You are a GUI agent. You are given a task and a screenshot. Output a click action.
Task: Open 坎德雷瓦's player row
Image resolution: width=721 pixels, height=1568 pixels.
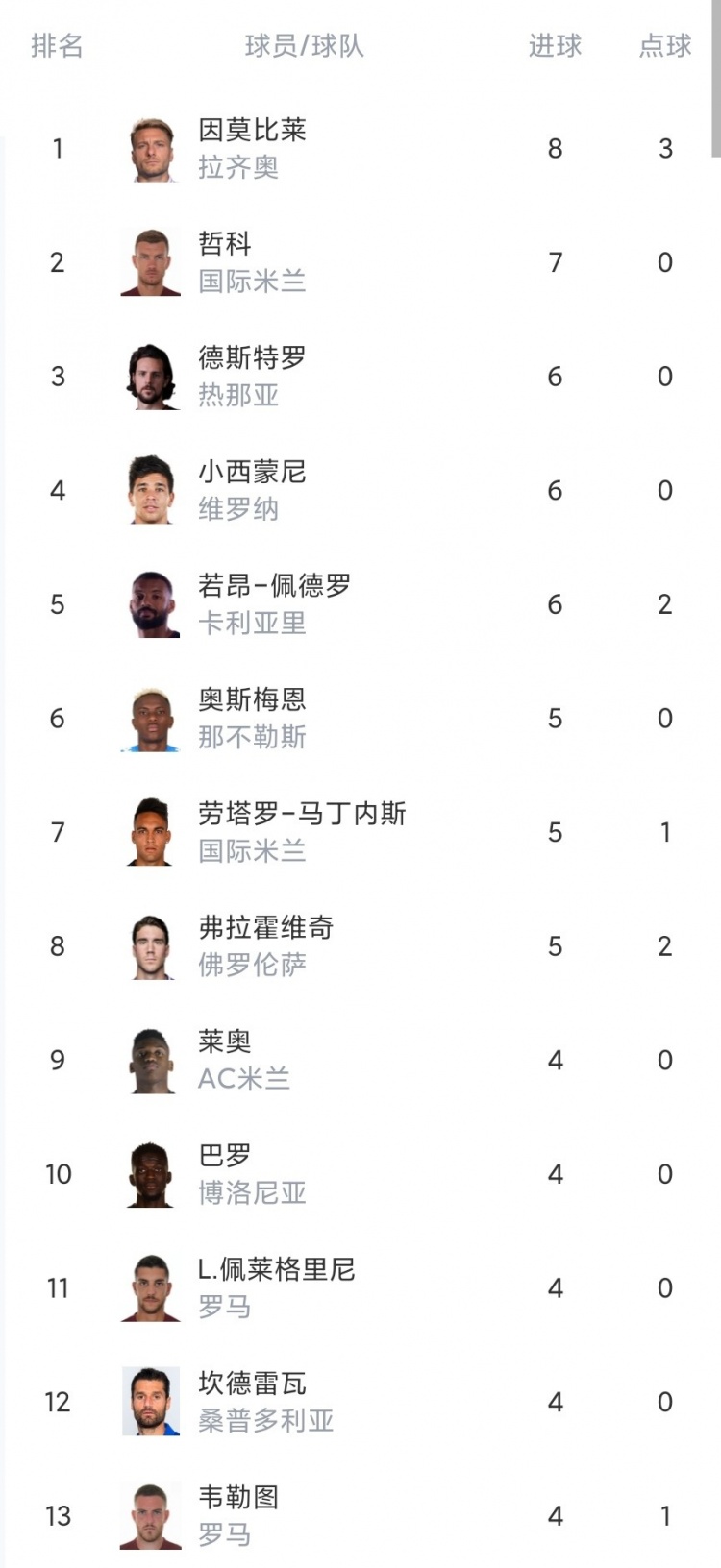tap(360, 1403)
